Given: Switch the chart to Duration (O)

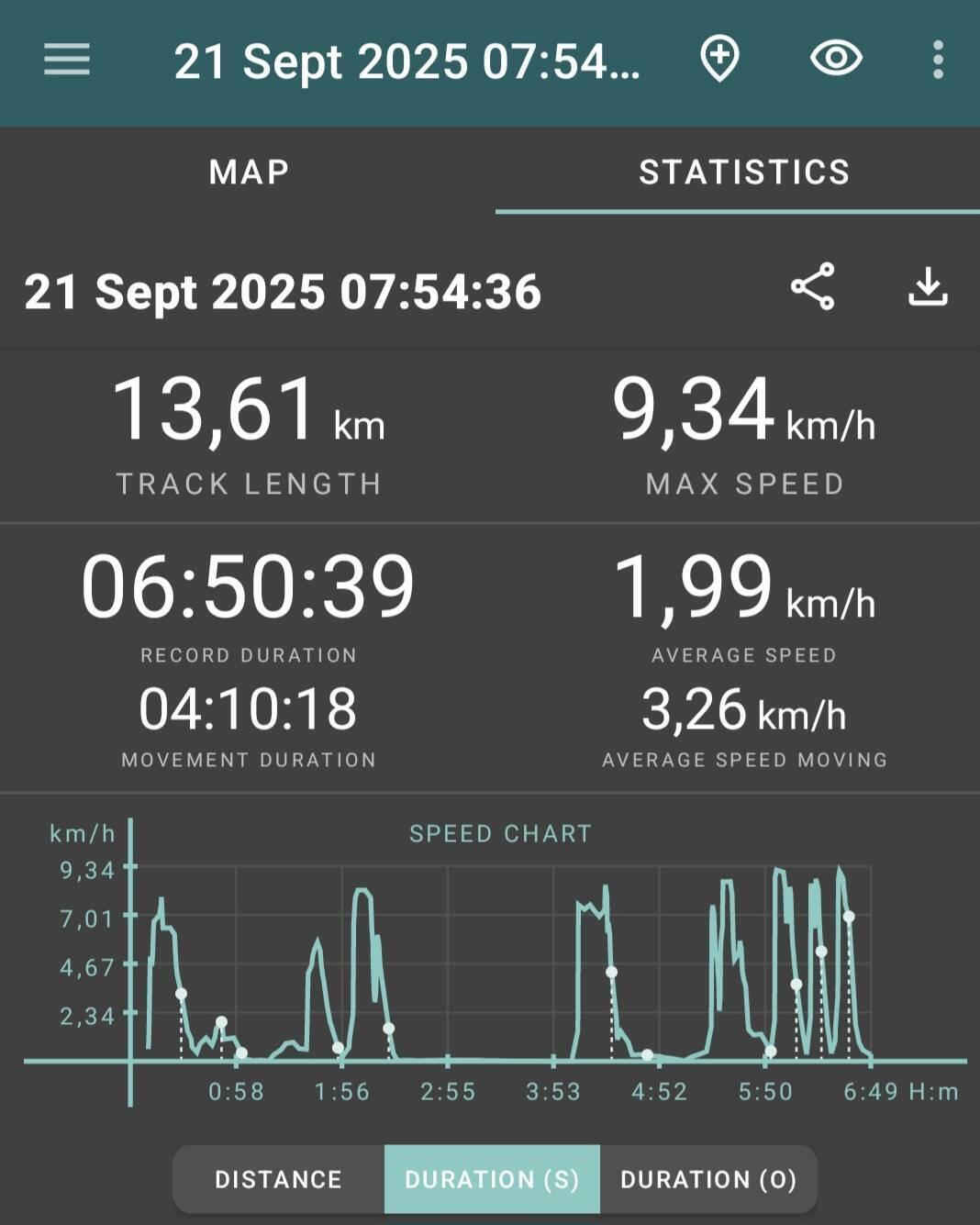Looking at the screenshot, I should click(x=708, y=1179).
